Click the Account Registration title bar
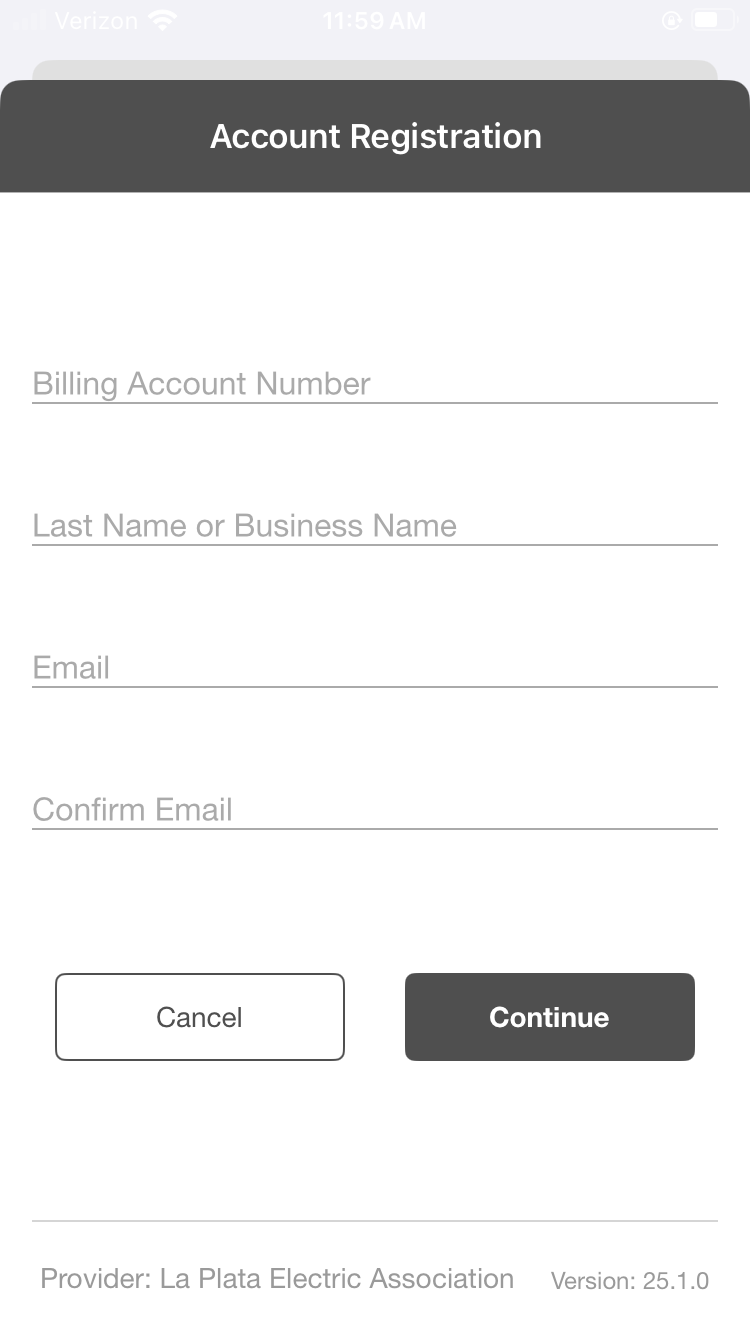Image resolution: width=750 pixels, height=1334 pixels. tap(375, 136)
